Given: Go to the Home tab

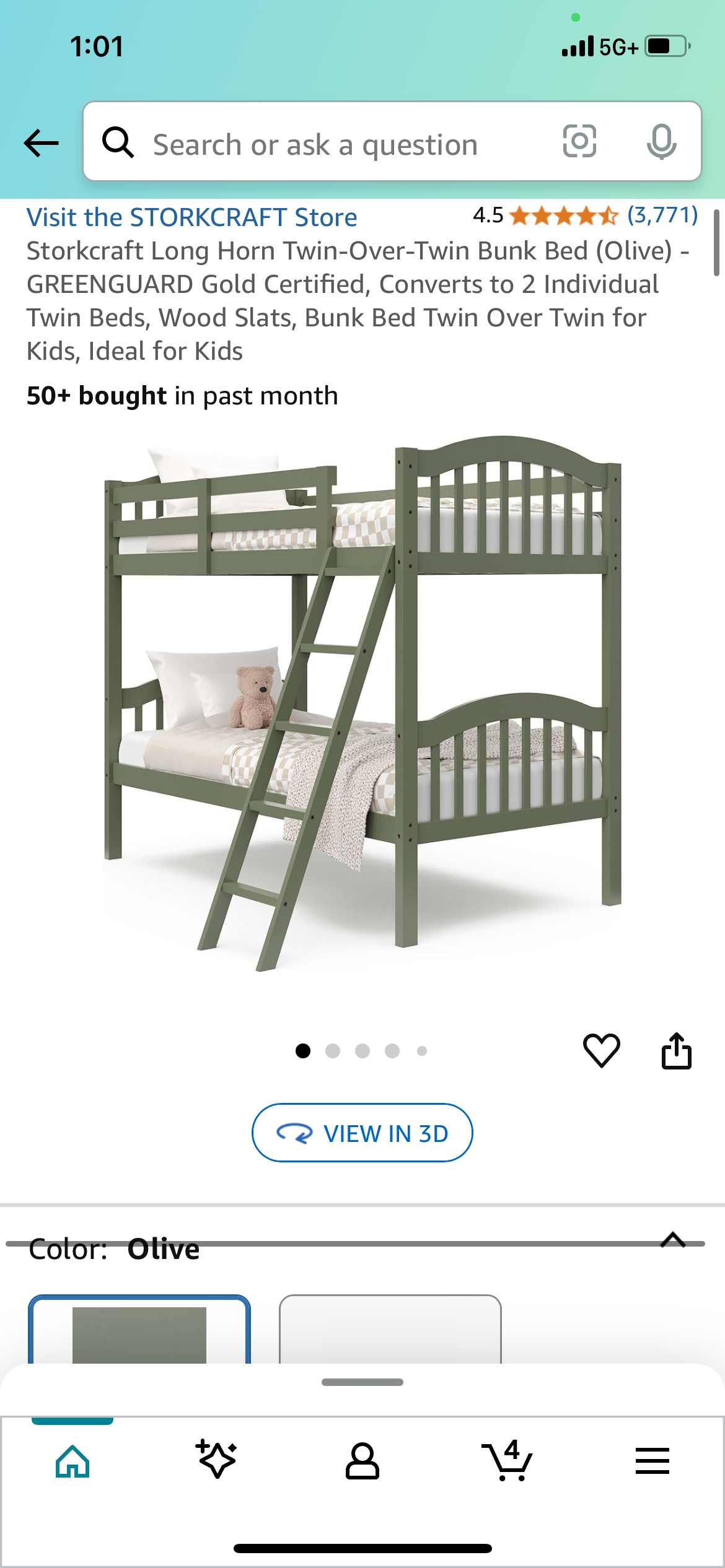Looking at the screenshot, I should pos(72,1461).
